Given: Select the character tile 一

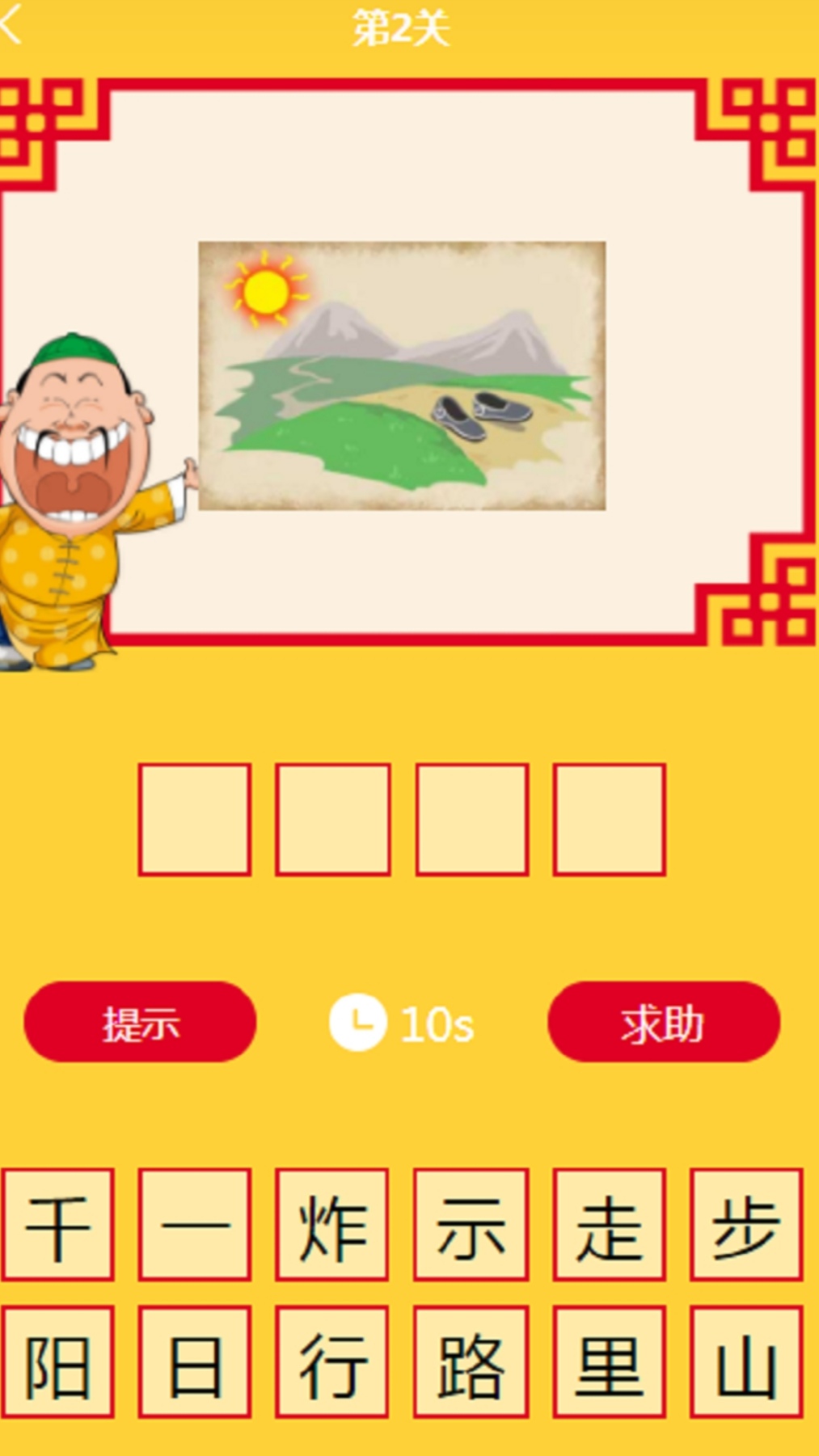Looking at the screenshot, I should coord(195,1225).
